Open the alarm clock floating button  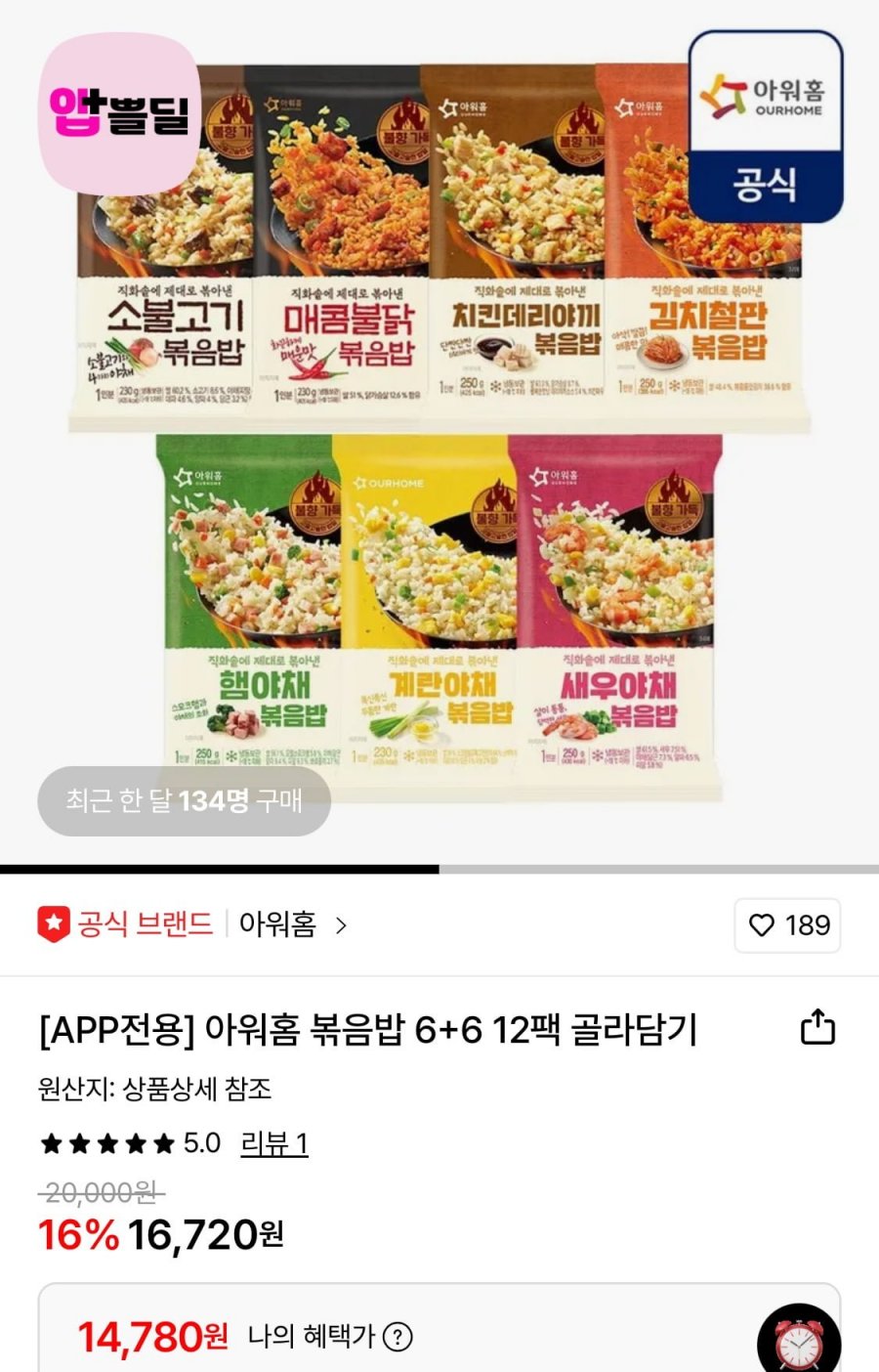[799, 1343]
